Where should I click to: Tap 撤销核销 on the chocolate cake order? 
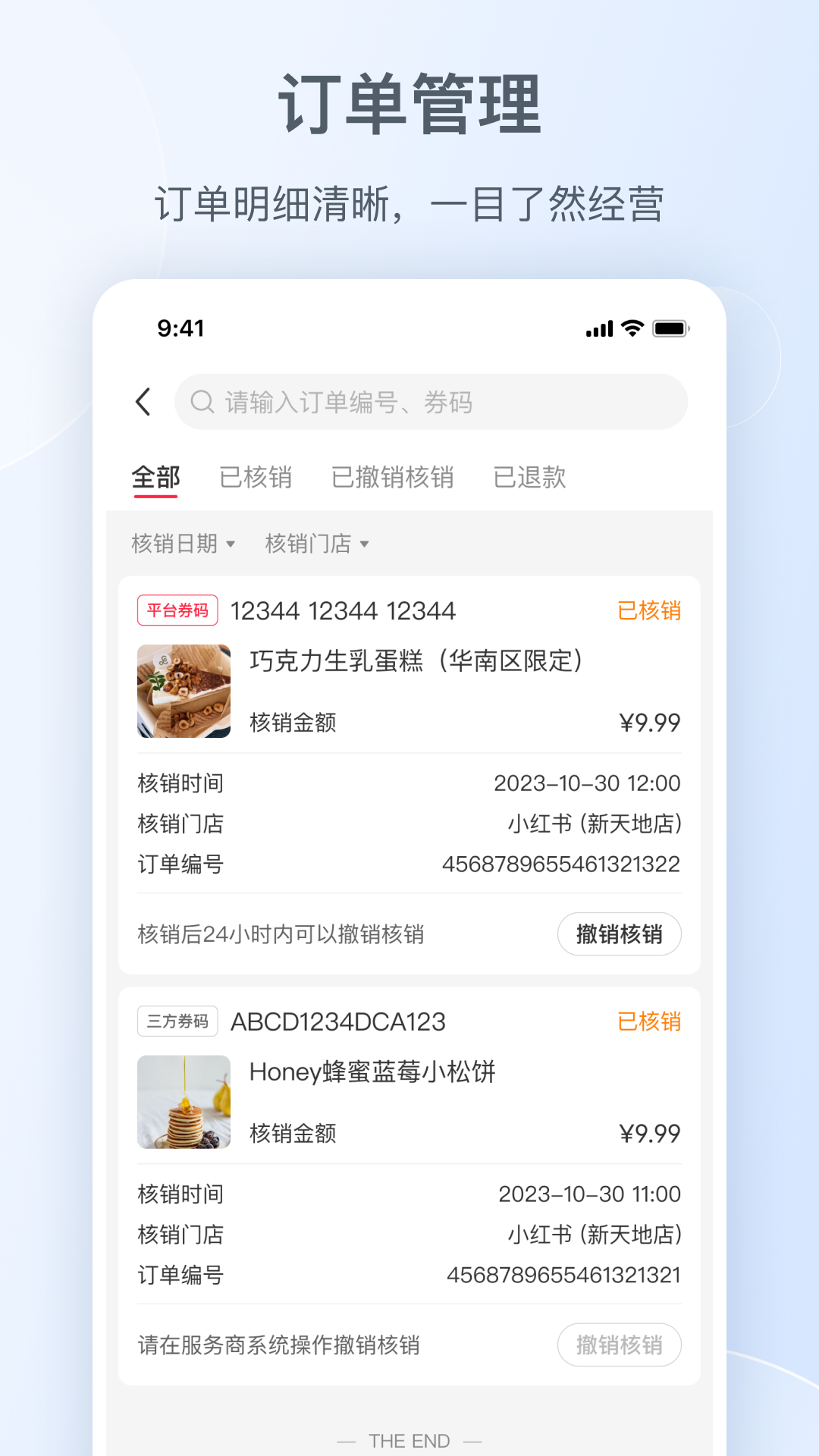619,934
